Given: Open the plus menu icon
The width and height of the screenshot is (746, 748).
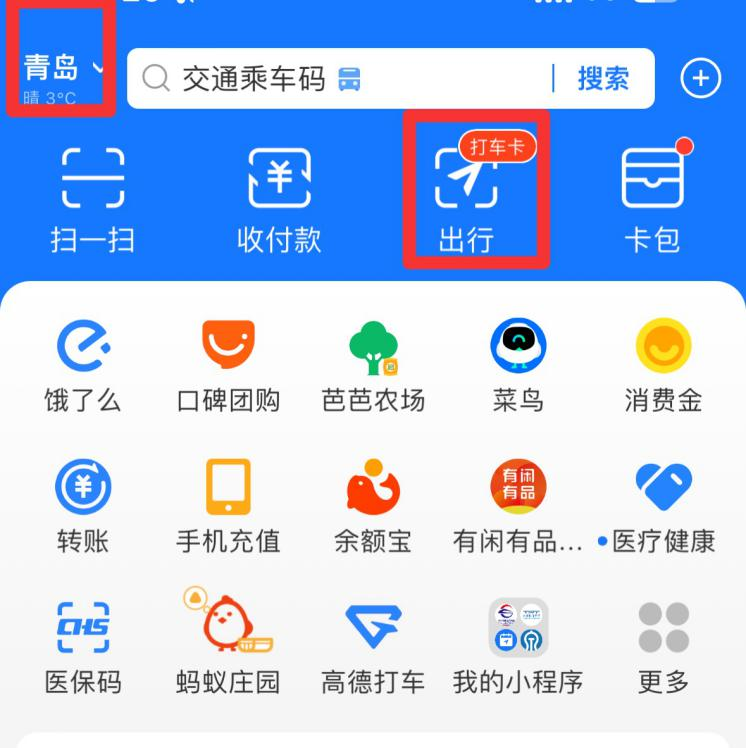Looking at the screenshot, I should 700,79.
